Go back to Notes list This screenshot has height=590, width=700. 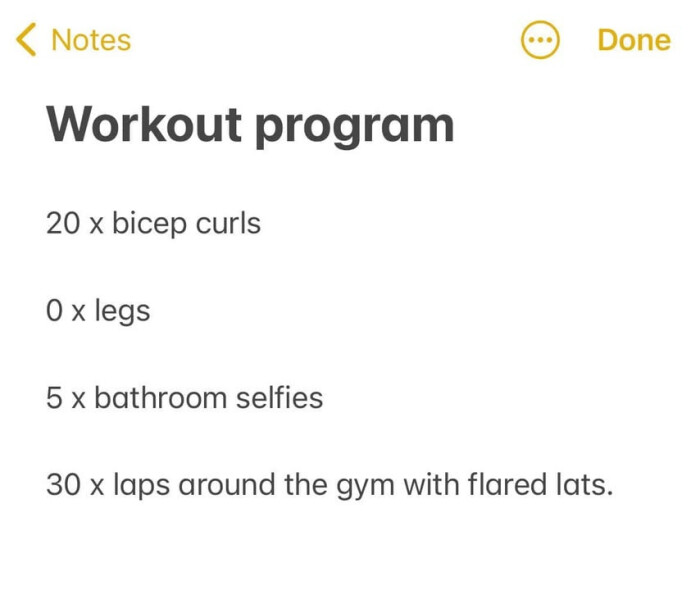pos(75,40)
